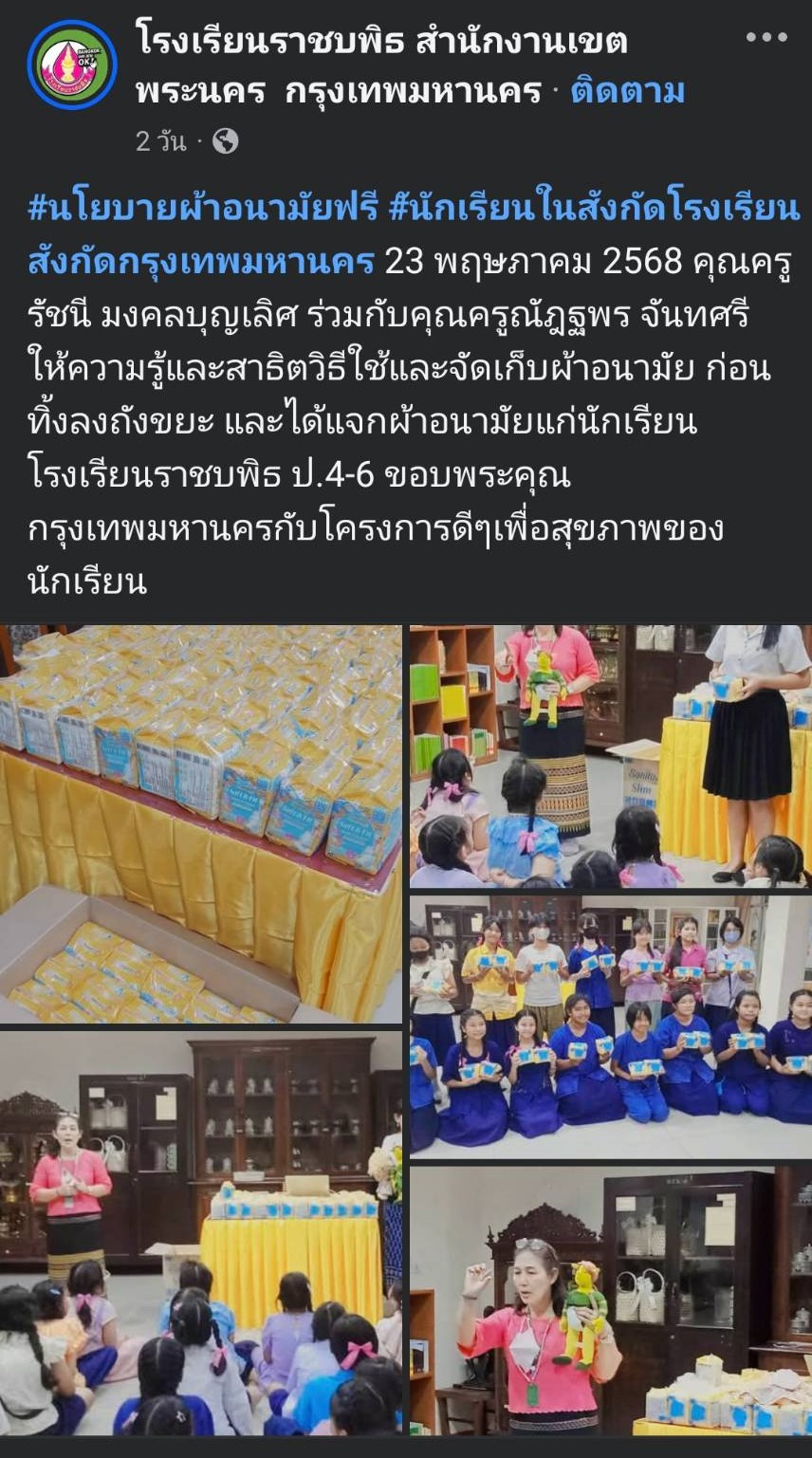Viewport: 812px width, 1458px height.
Task: View photo of sanitary pad packs on table
Action: [x=201, y=824]
